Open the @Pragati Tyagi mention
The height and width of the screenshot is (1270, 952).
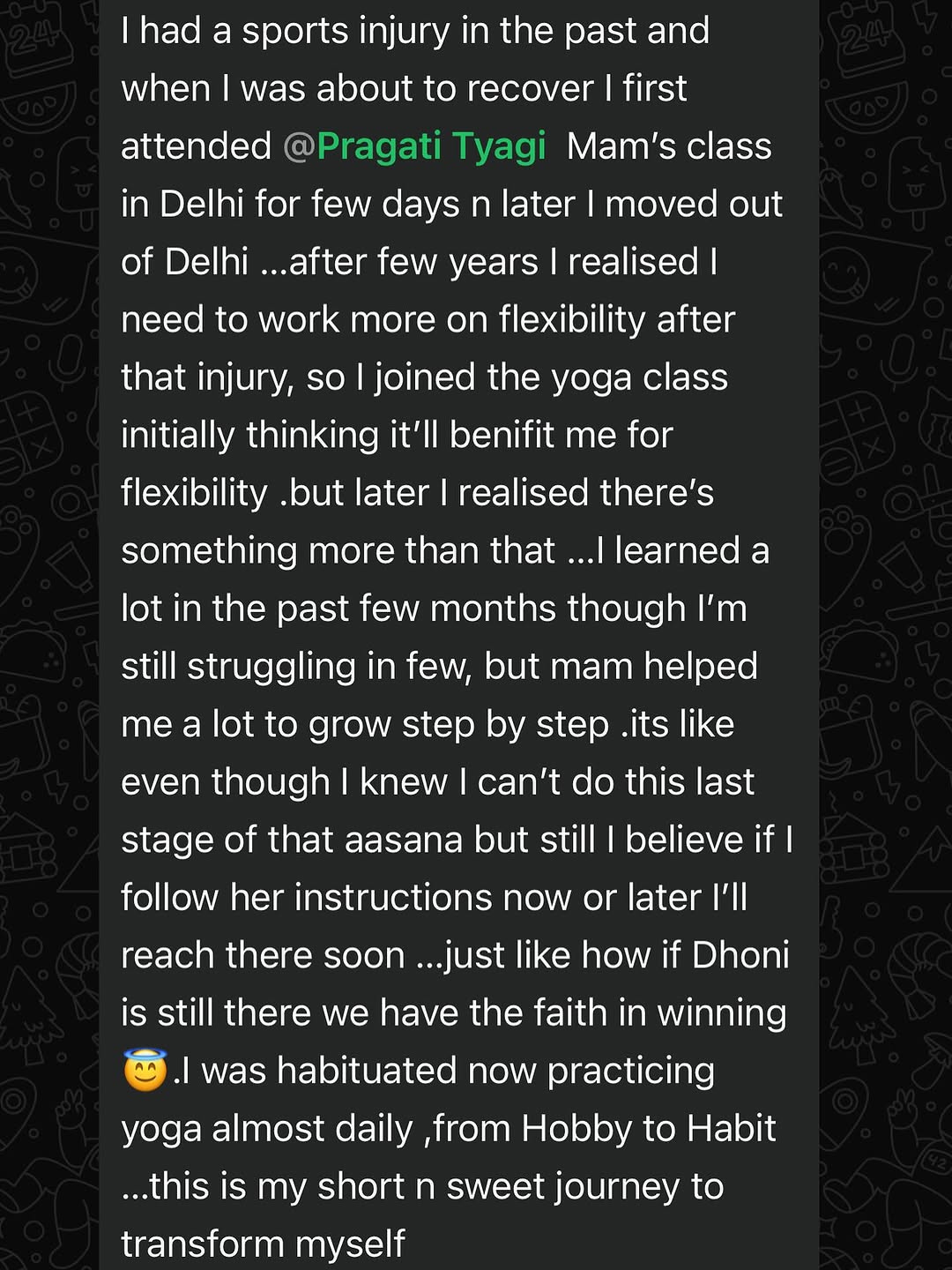(416, 146)
